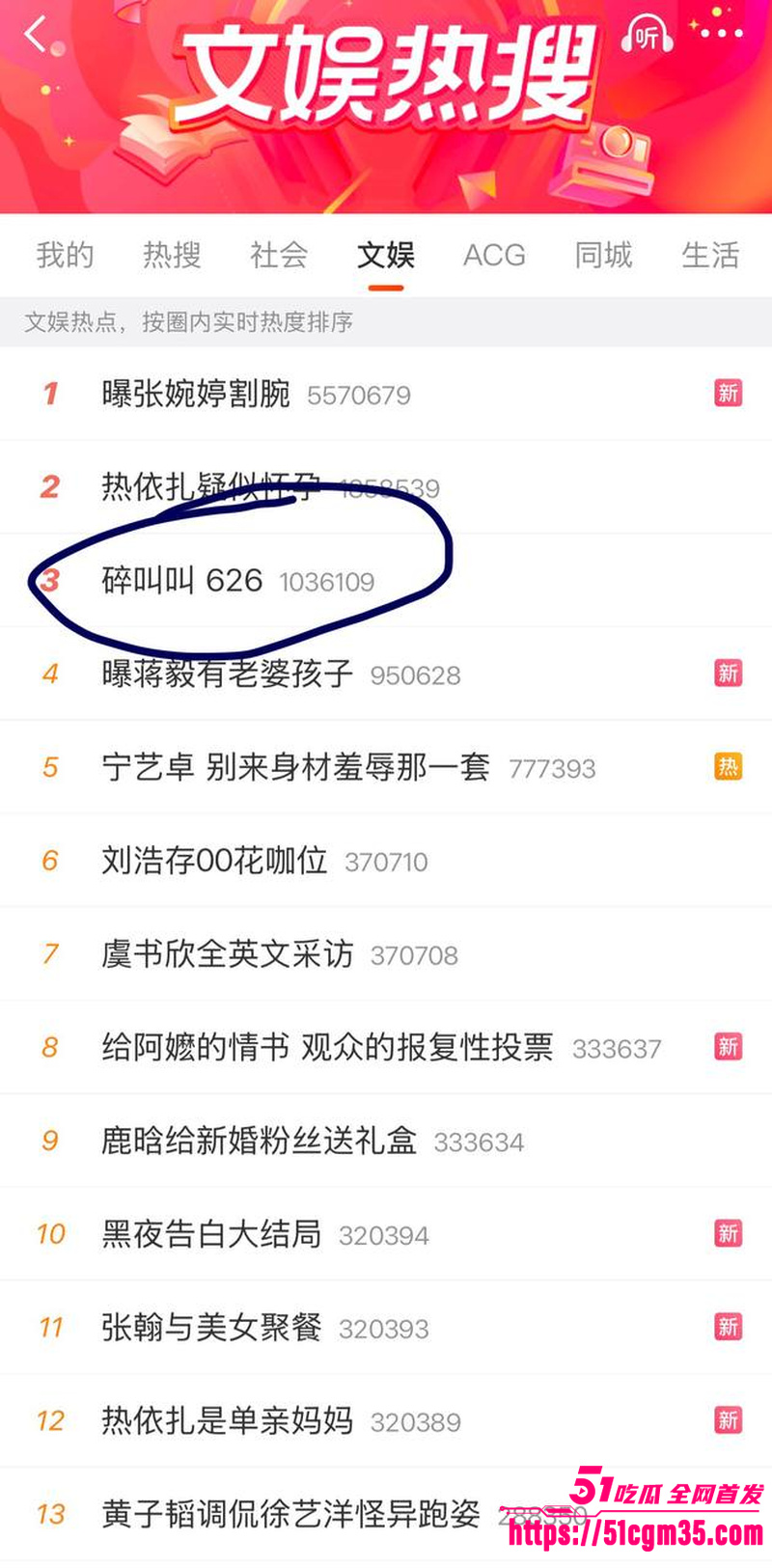This screenshot has height=1568, width=772.
Task: Switch to the 同城 tab
Action: 603,255
